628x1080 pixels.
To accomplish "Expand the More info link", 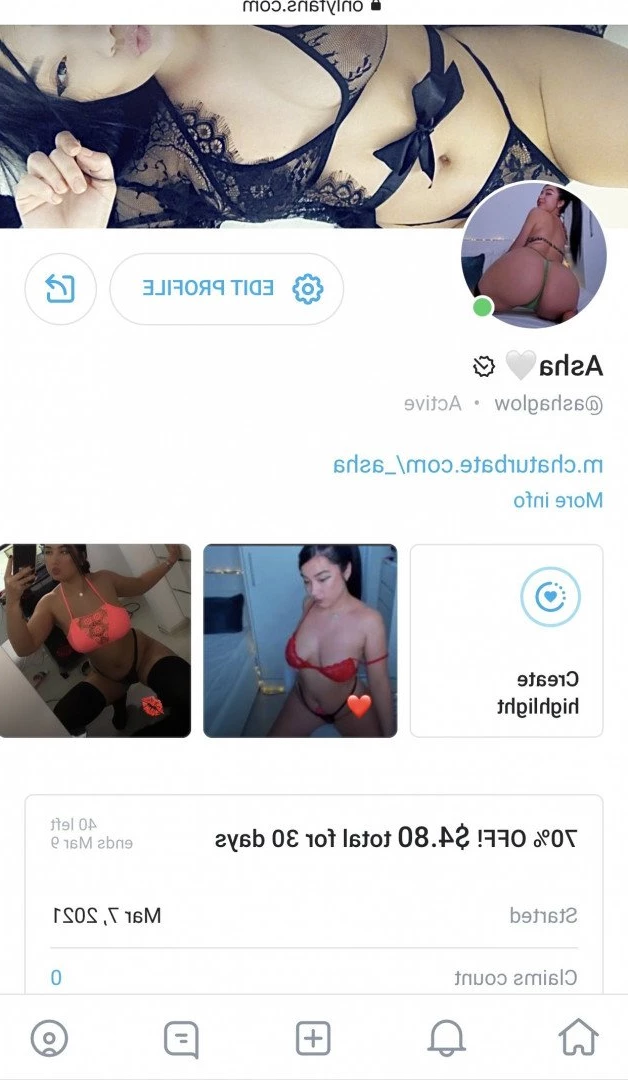I will pos(558,500).
